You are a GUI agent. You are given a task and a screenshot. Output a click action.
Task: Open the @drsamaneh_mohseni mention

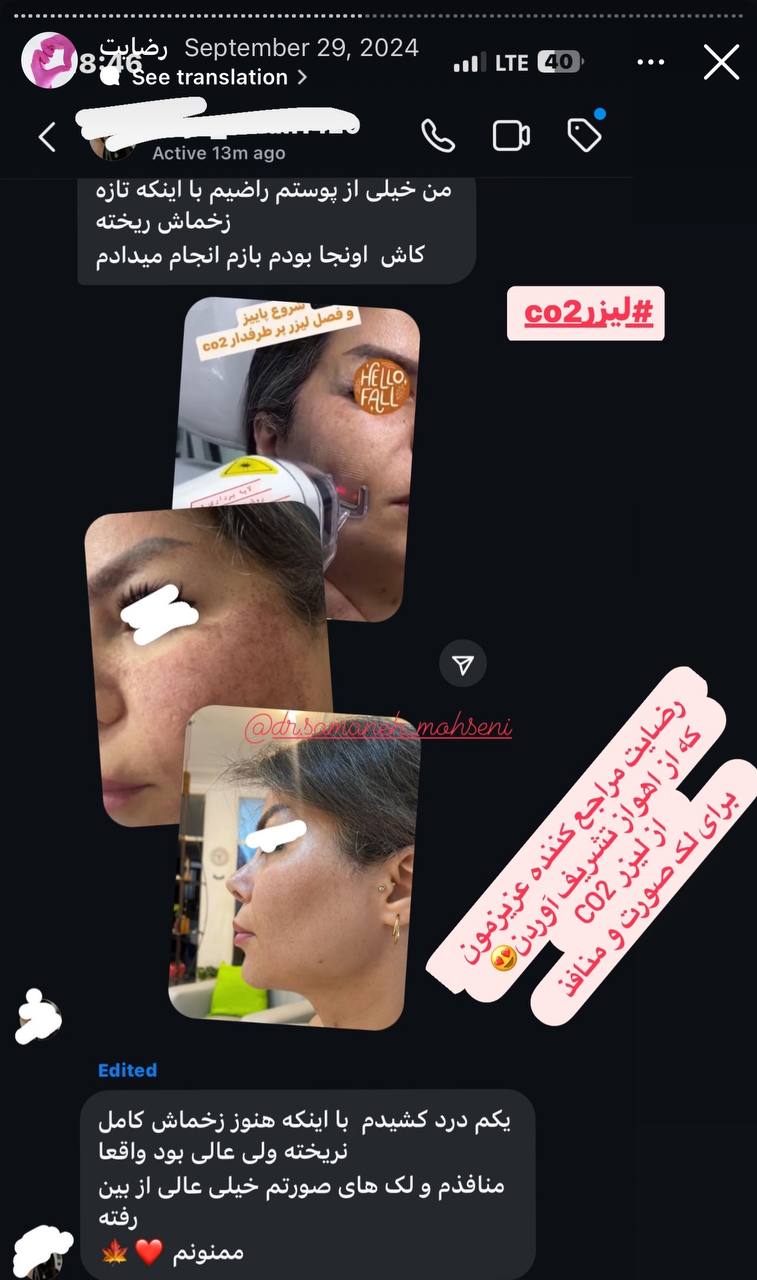(378, 727)
